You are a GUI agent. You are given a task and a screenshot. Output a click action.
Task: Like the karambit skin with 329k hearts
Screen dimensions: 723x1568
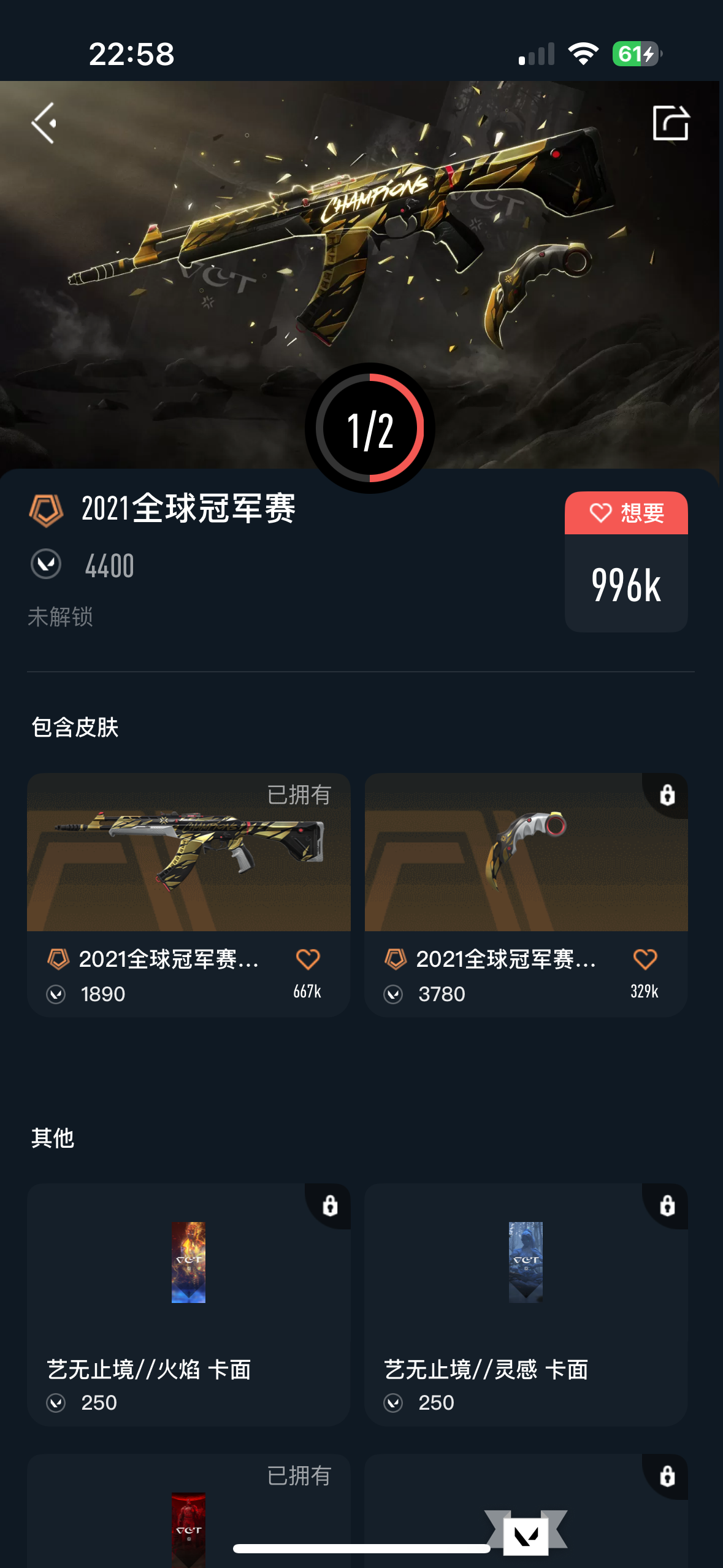tap(645, 960)
